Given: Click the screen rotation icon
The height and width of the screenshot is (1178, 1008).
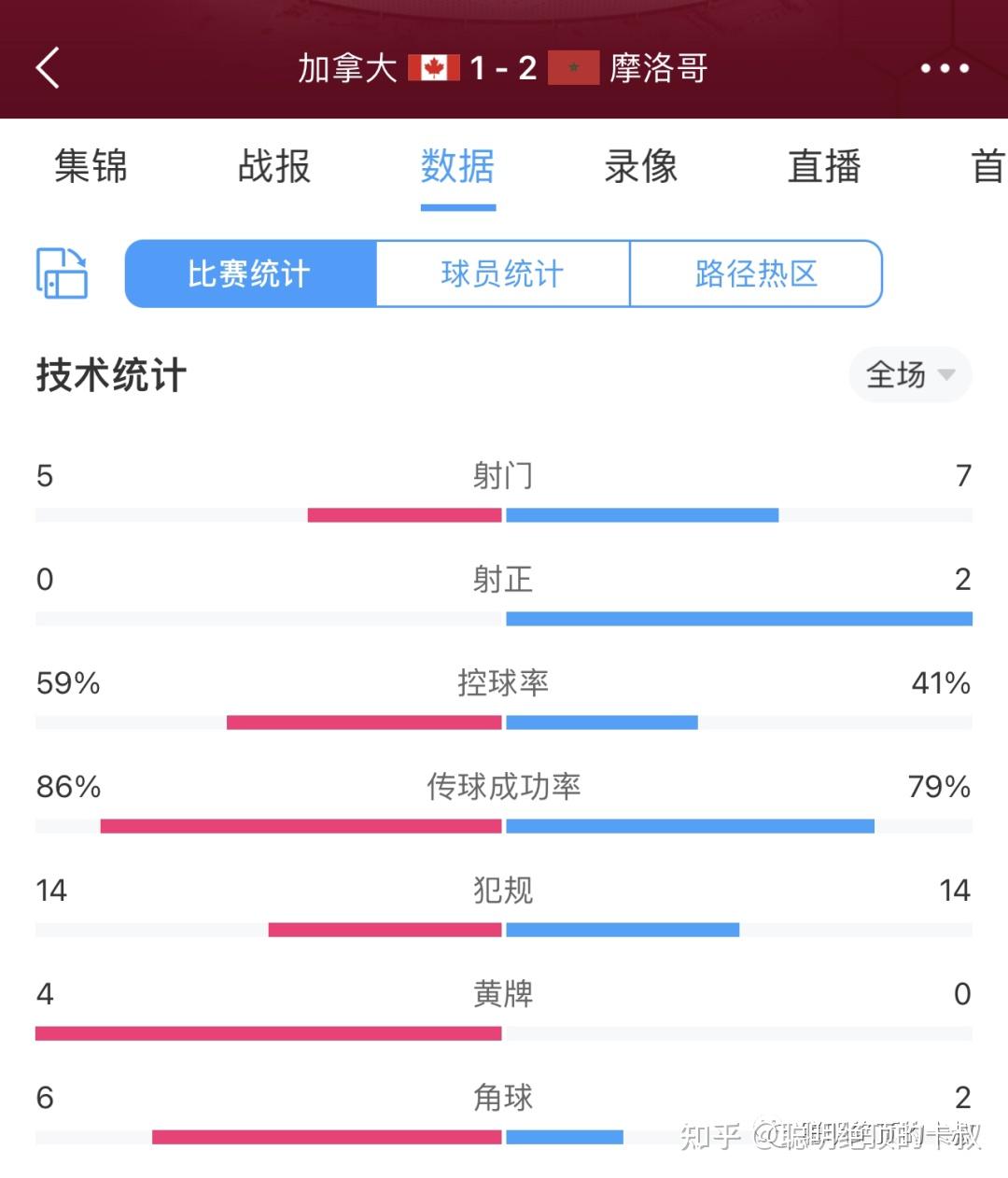Looking at the screenshot, I should click(x=61, y=273).
